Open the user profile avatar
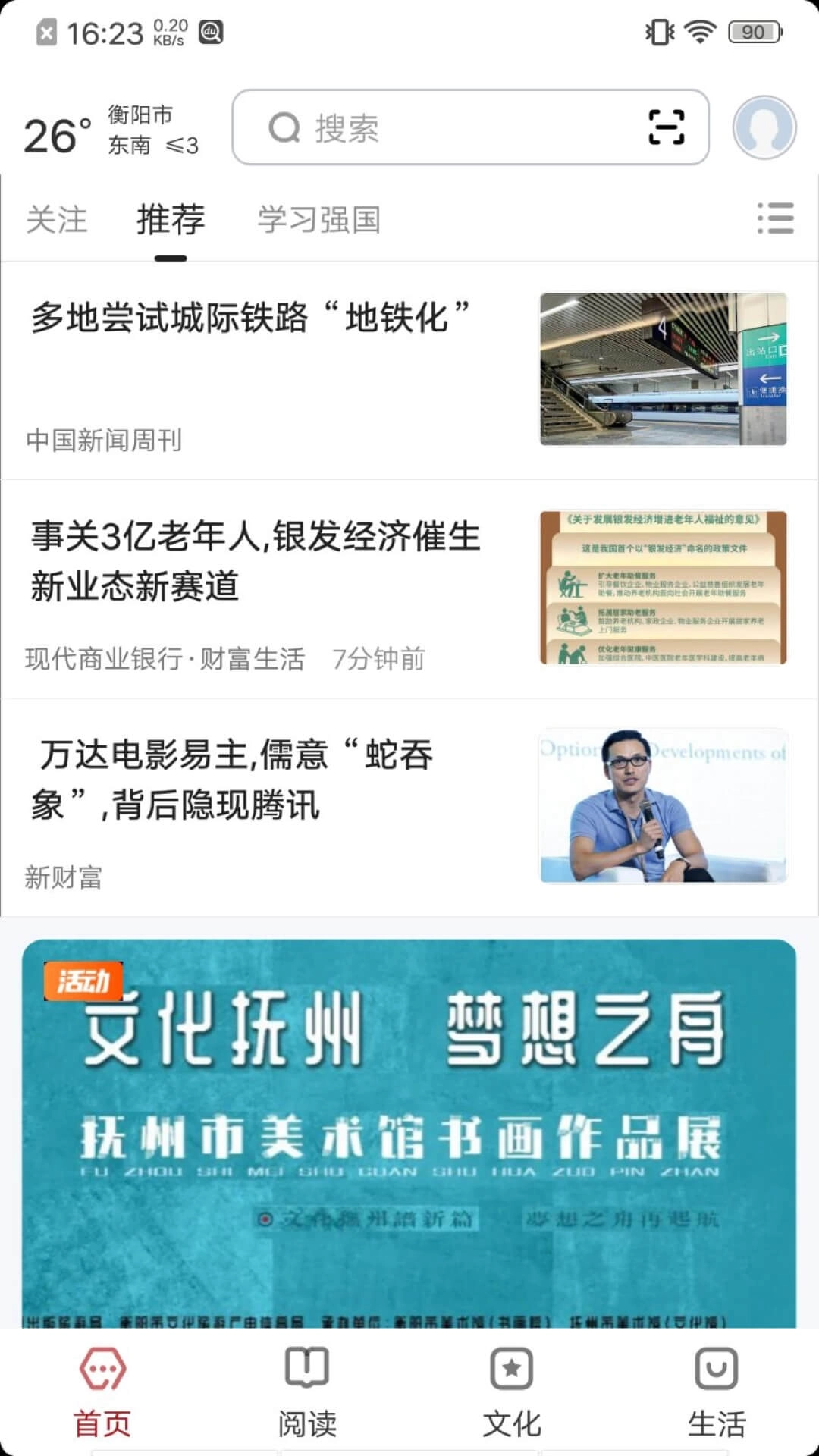 764,127
